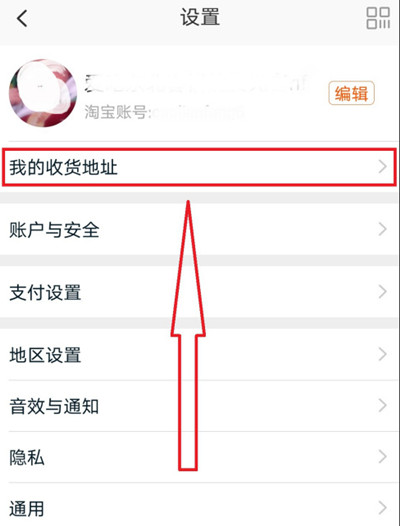Tap the 编辑 button to edit profile
Screen dimensions: 400x526
pos(351,93)
